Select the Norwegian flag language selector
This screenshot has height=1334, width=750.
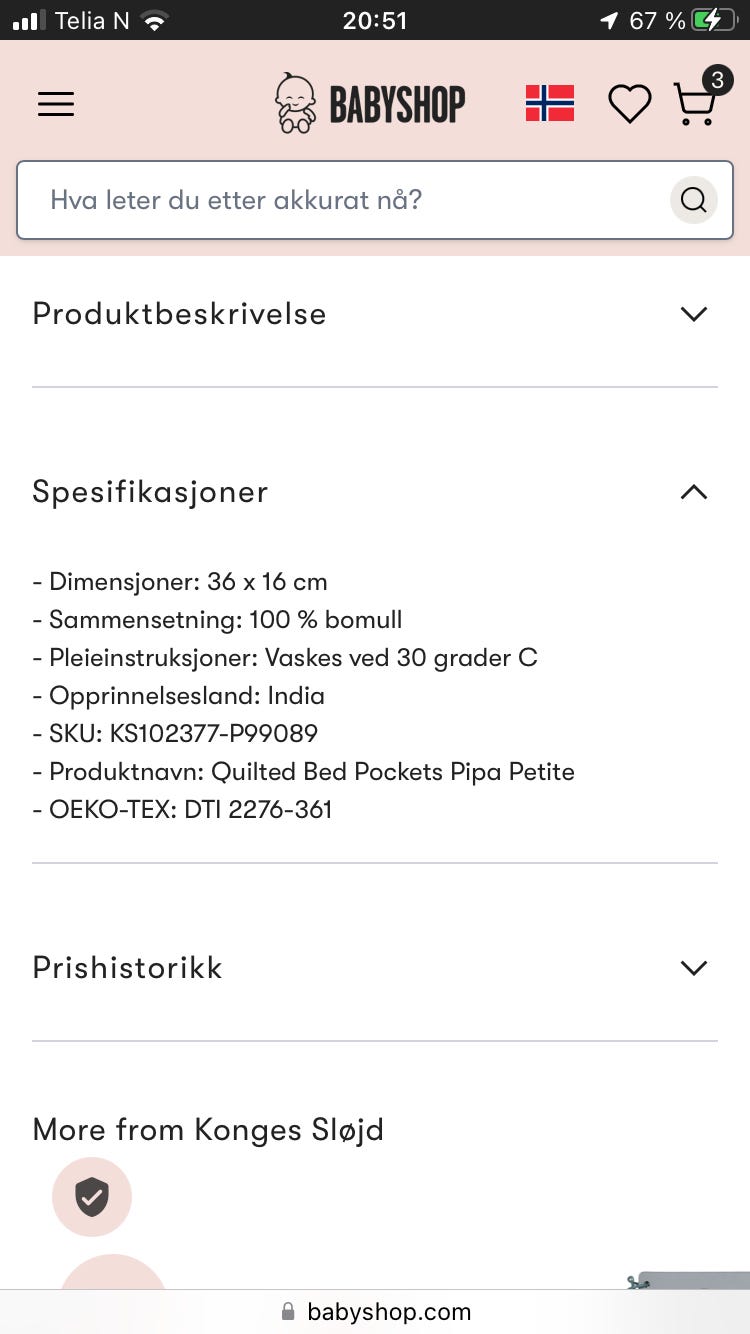[x=548, y=103]
